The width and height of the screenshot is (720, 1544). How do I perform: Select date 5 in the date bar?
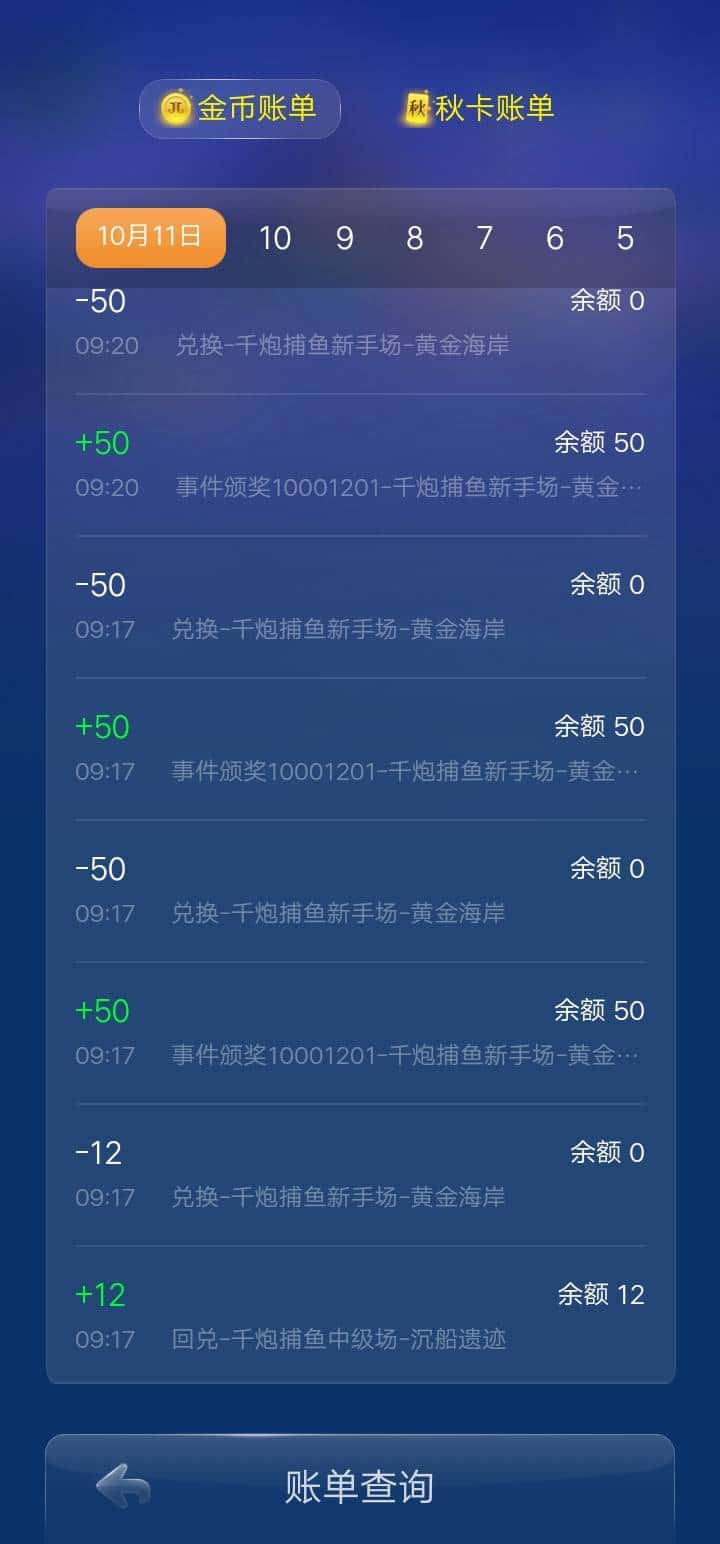click(625, 238)
